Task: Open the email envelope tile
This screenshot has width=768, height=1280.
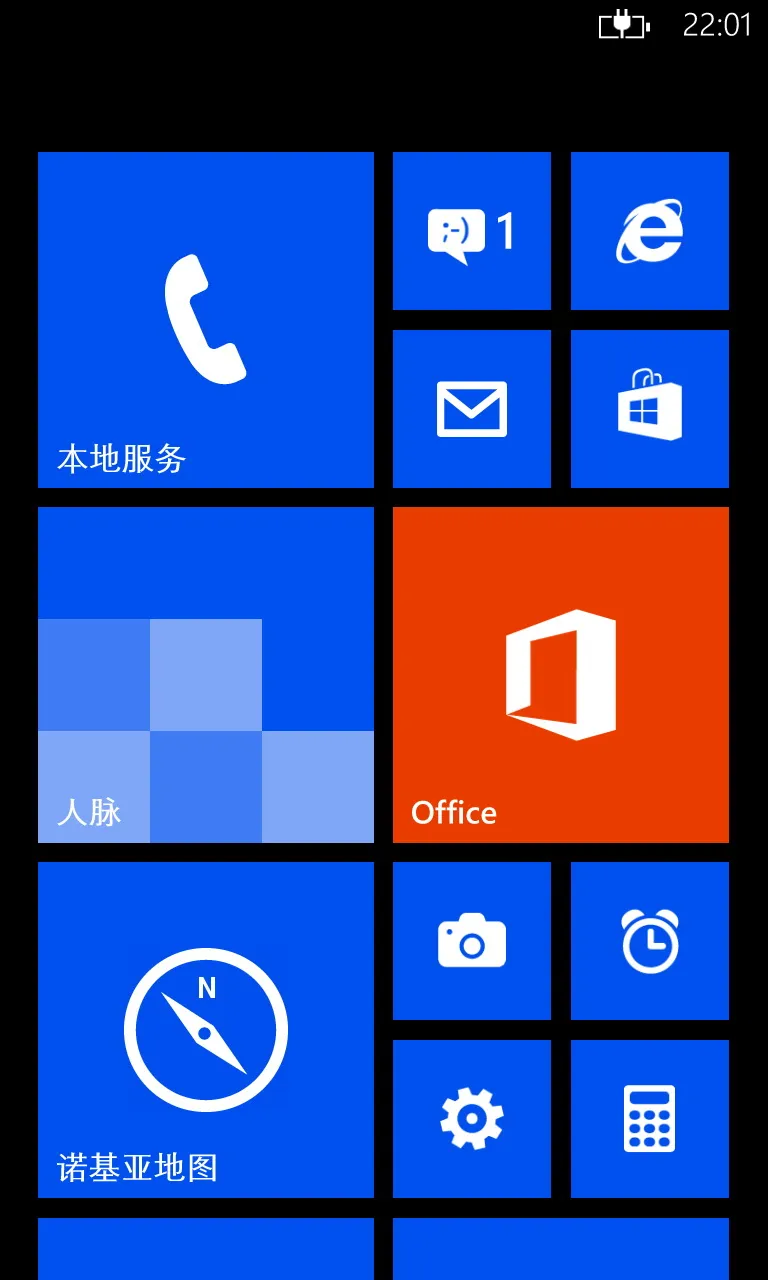Action: (x=471, y=409)
